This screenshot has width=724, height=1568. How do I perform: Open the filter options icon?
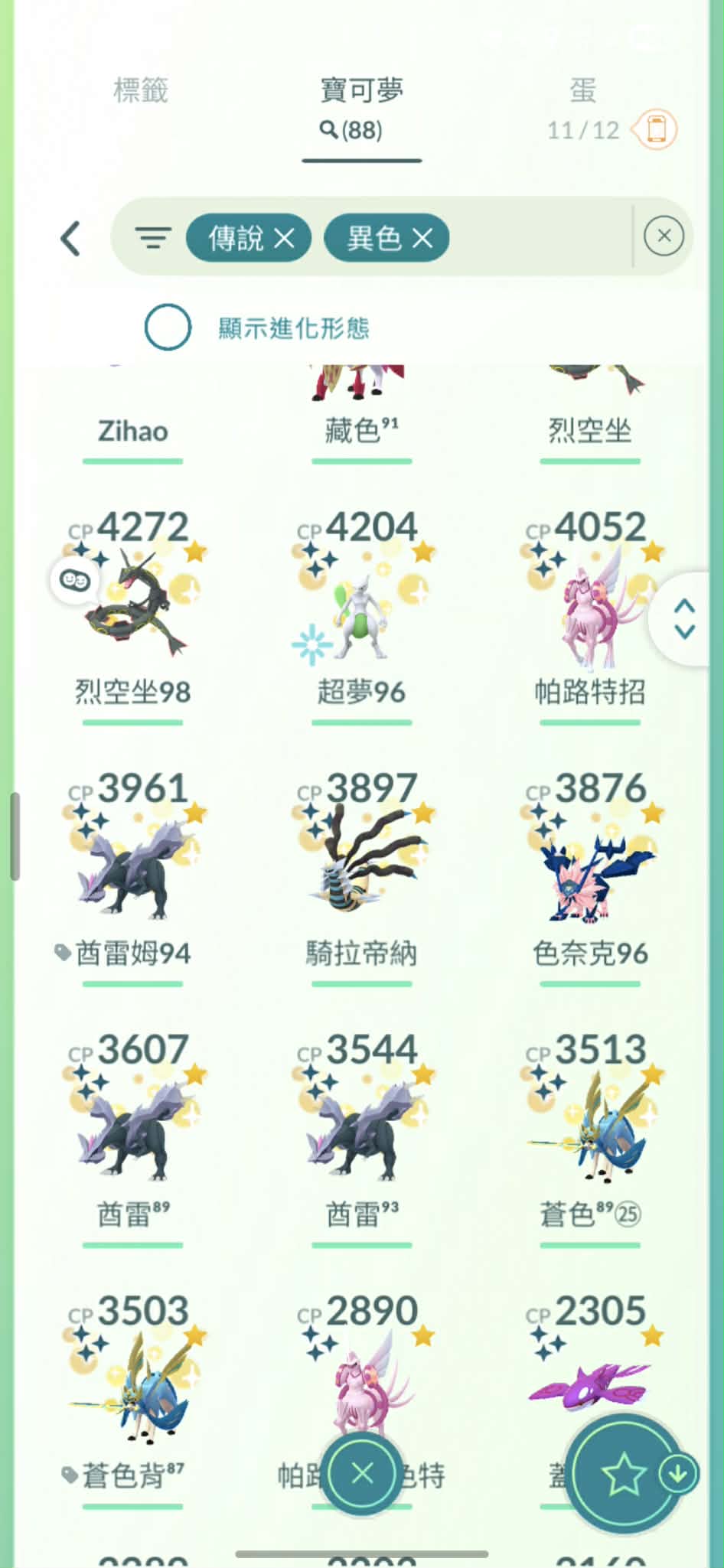pyautogui.click(x=153, y=238)
